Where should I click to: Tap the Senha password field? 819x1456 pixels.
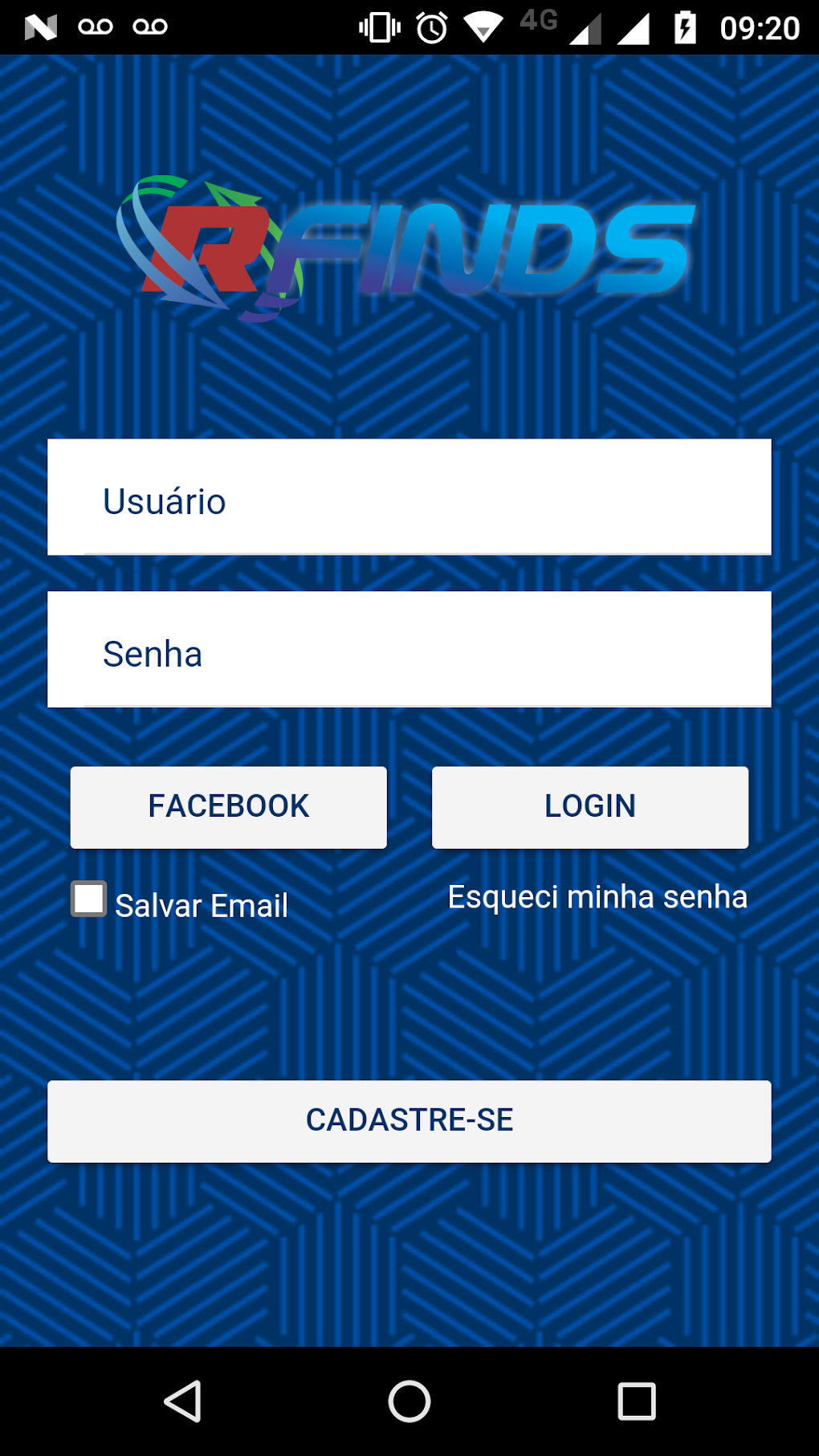[409, 651]
